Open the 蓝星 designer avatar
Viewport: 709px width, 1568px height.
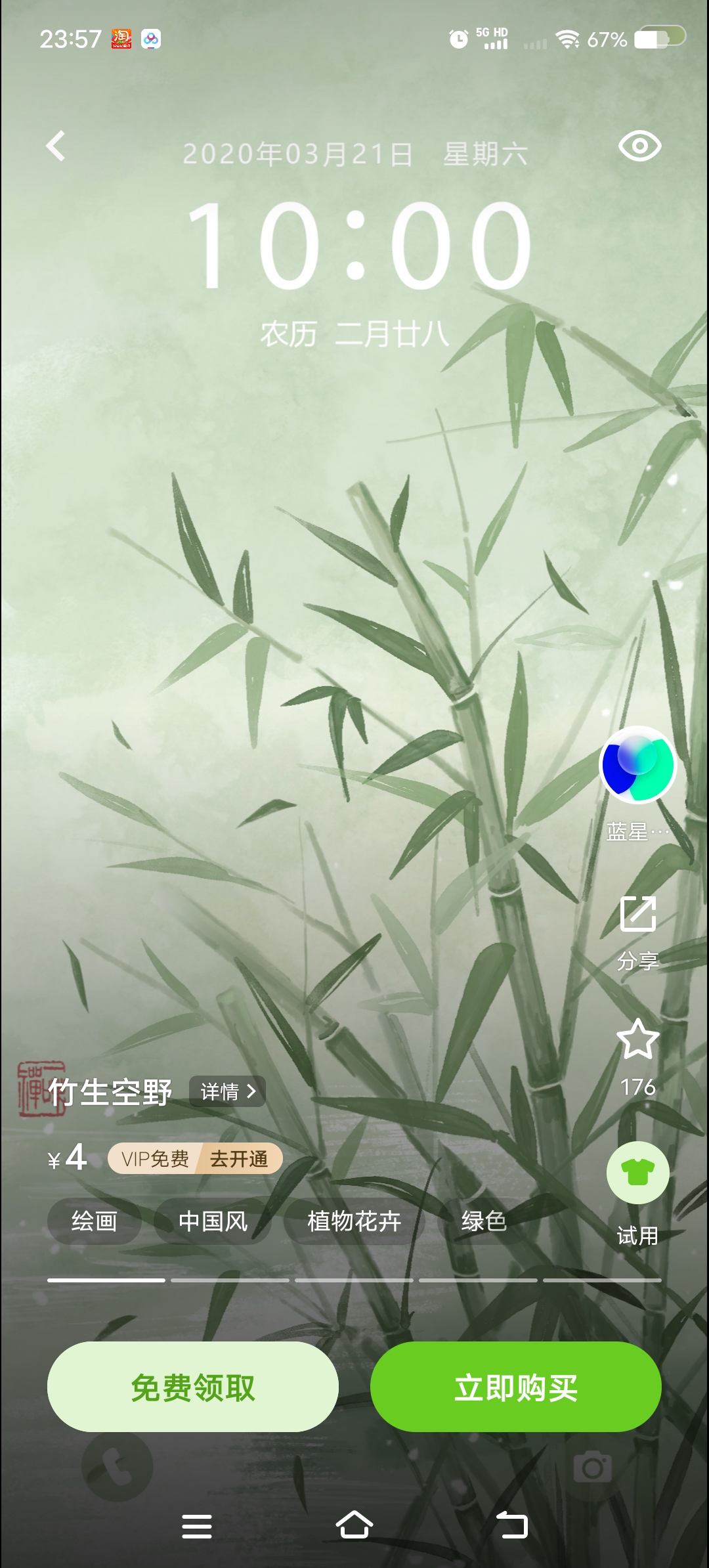click(x=637, y=765)
